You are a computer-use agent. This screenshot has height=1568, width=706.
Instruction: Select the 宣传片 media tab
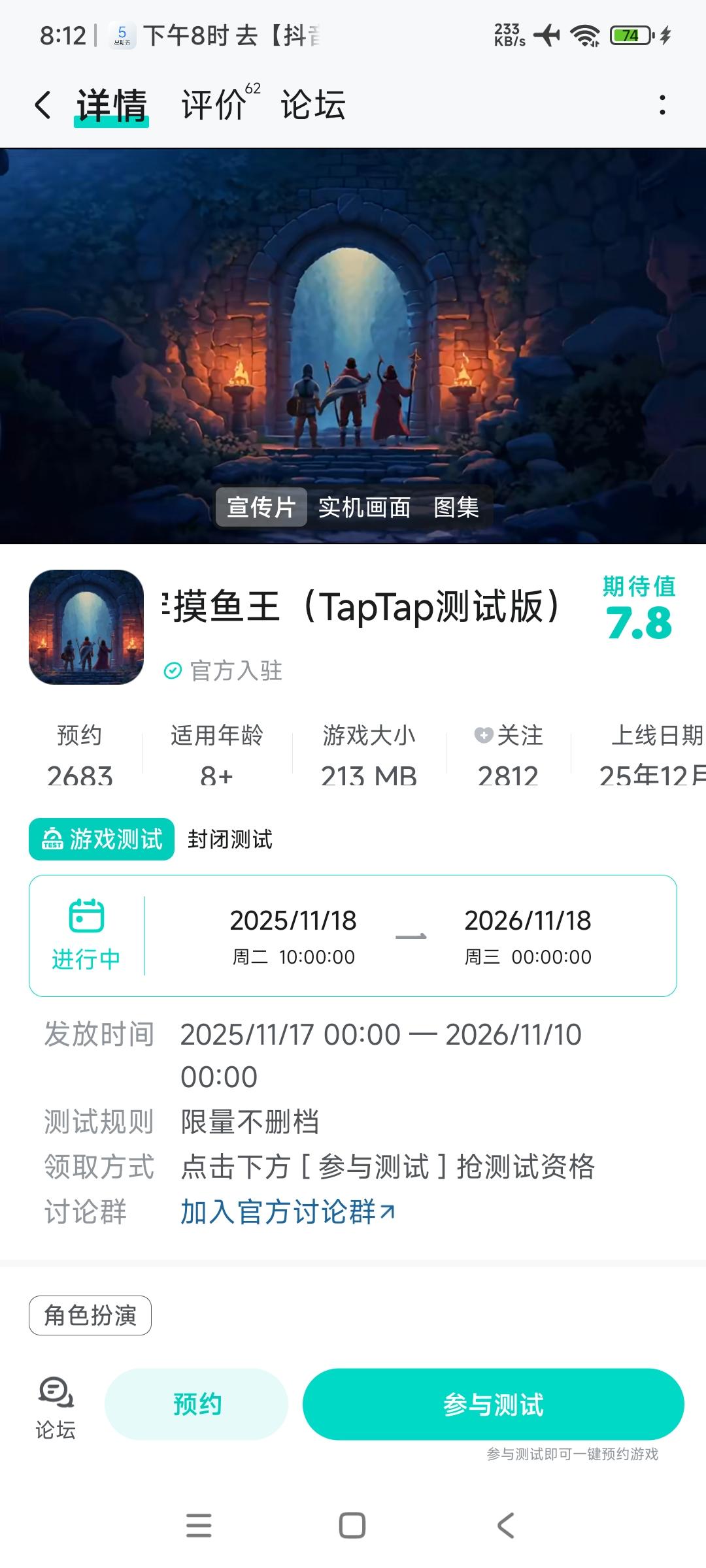click(261, 507)
